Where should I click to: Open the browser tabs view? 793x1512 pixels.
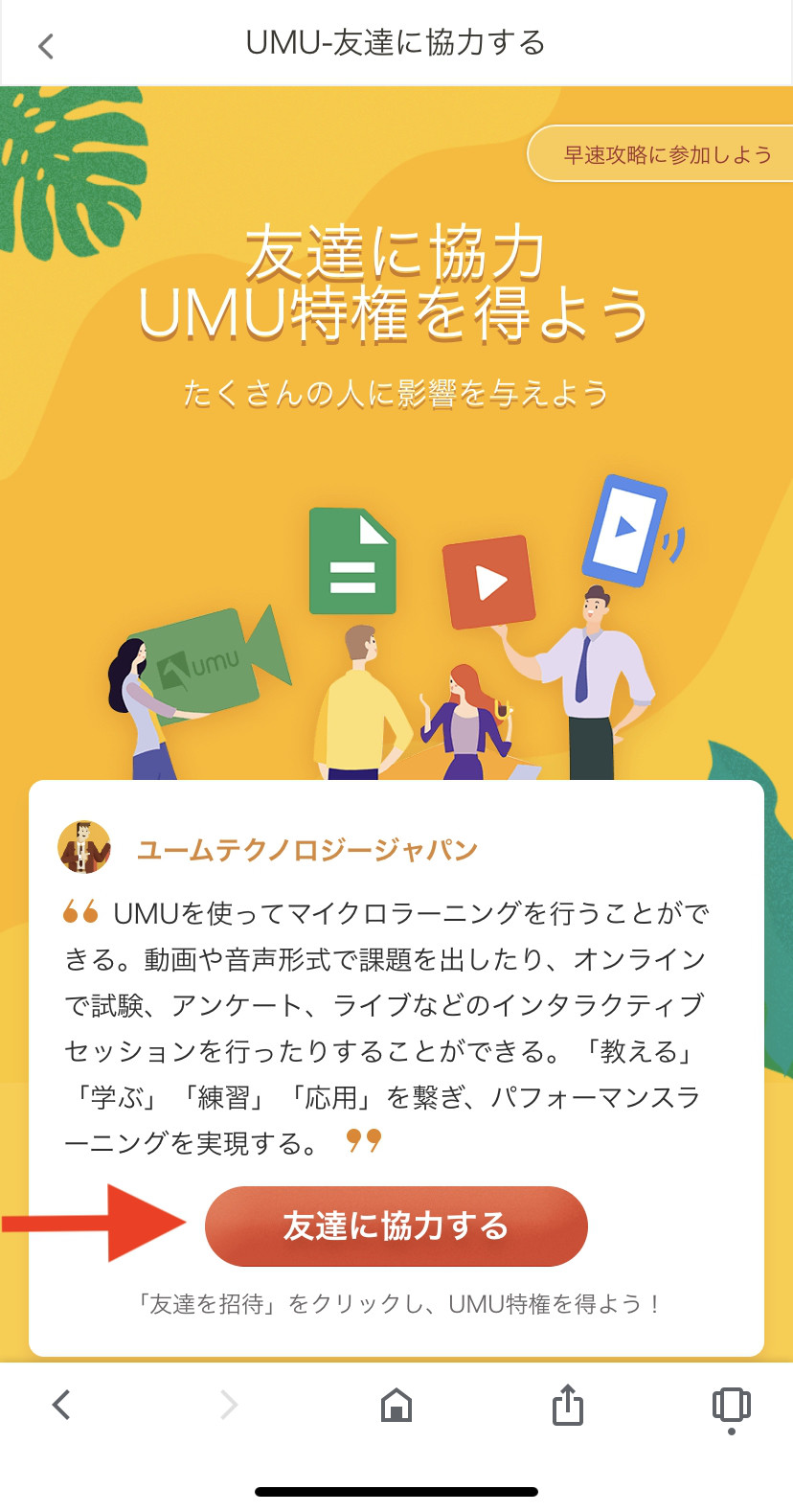tap(731, 1406)
